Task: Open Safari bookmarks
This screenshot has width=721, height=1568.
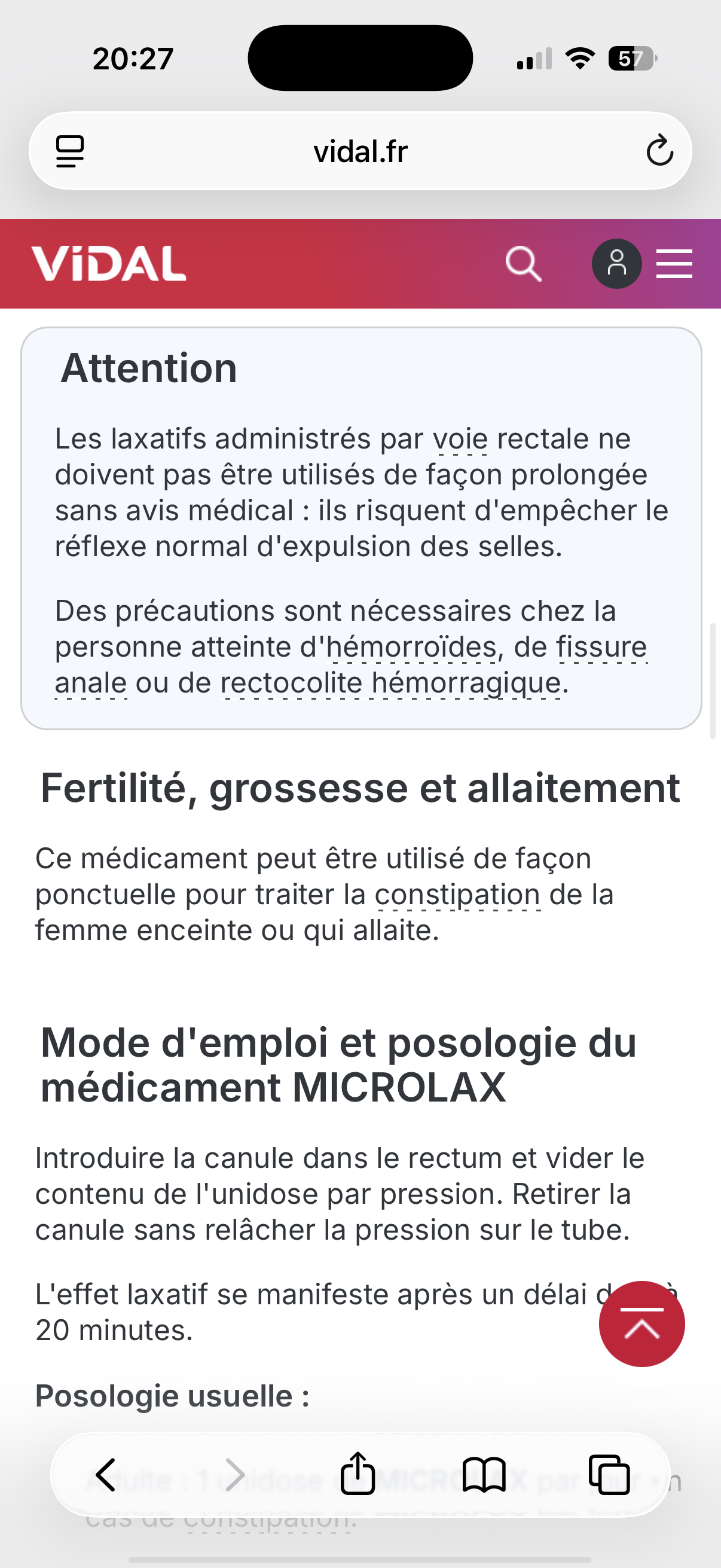Action: pyautogui.click(x=484, y=1475)
